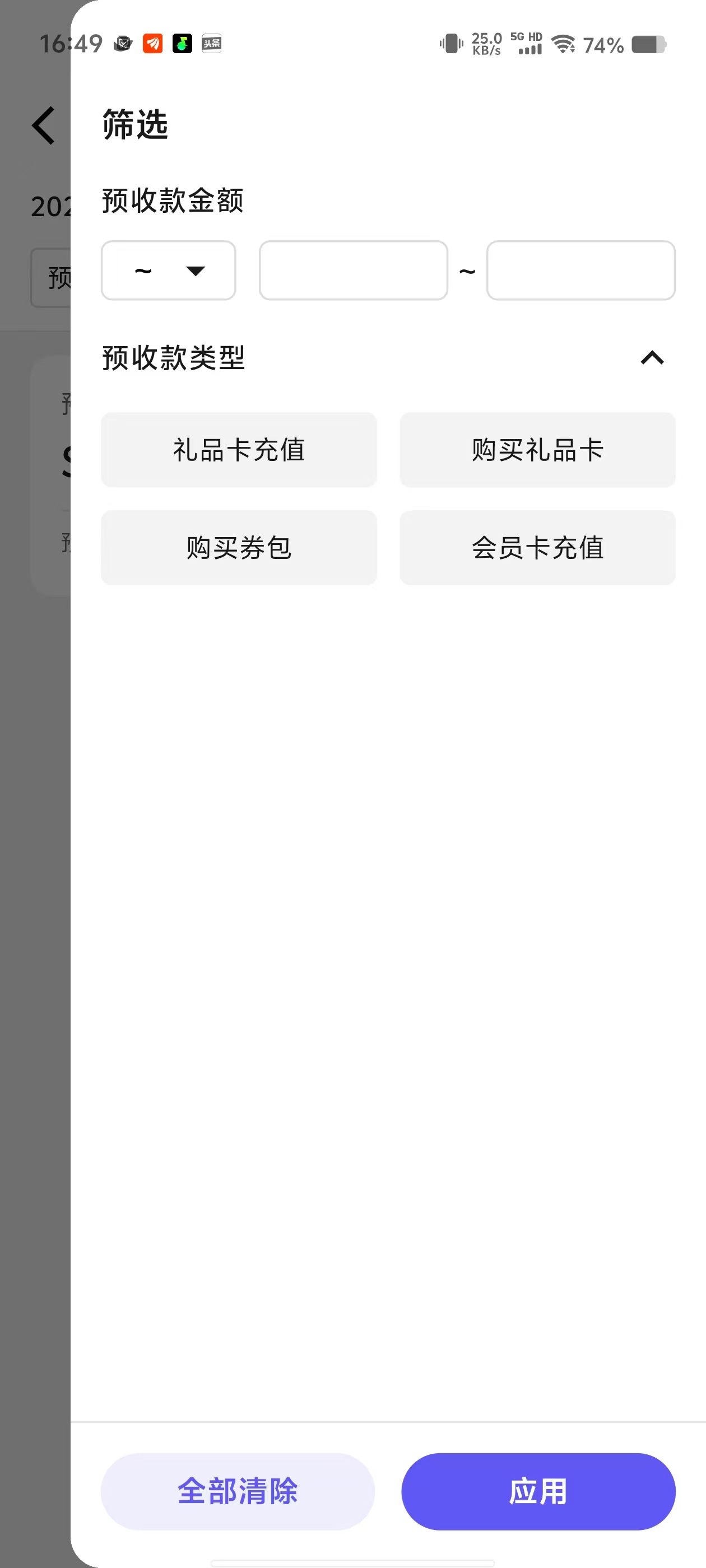Clear all filters with 全部清除

click(238, 1491)
